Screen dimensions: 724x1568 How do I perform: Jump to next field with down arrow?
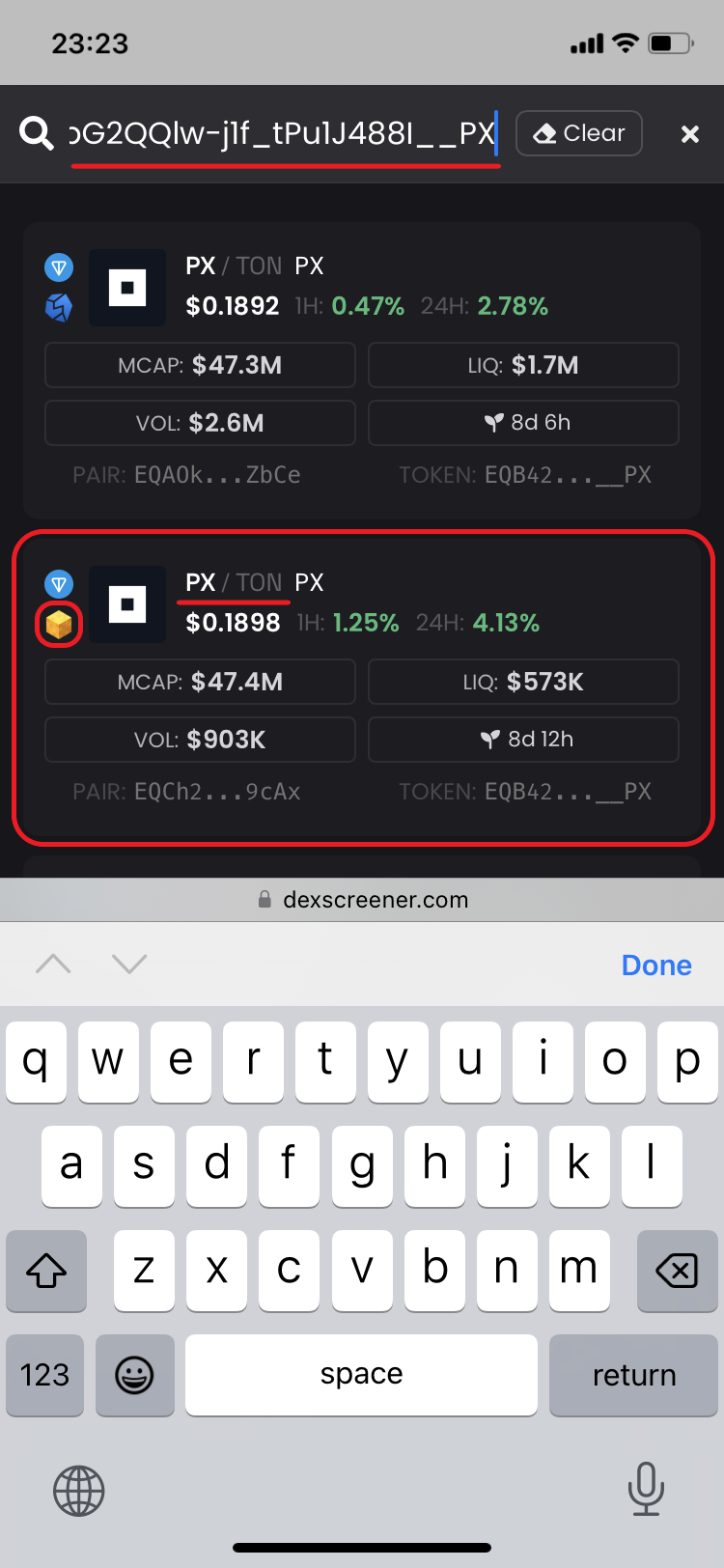pyautogui.click(x=129, y=964)
